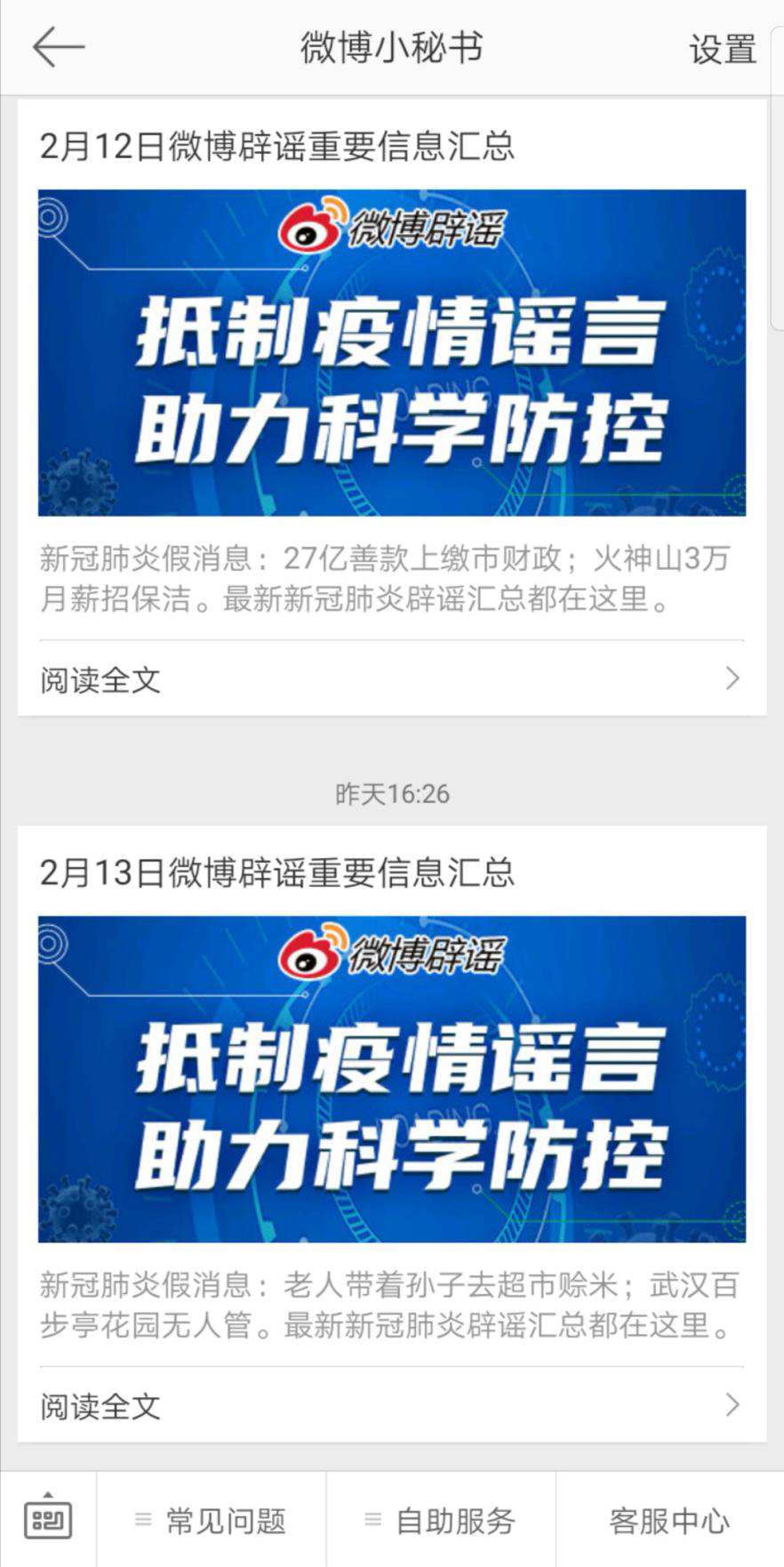Switch to keyboard input mode
The width and height of the screenshot is (784, 1567).
coord(48,1520)
